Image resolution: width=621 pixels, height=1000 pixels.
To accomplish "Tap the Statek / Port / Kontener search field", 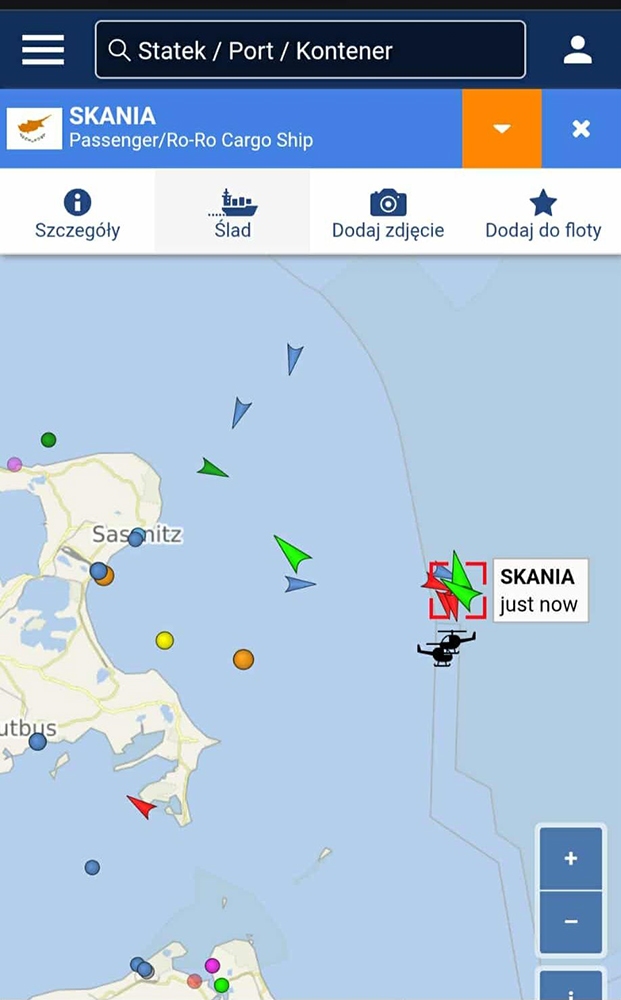I will pyautogui.click(x=310, y=50).
